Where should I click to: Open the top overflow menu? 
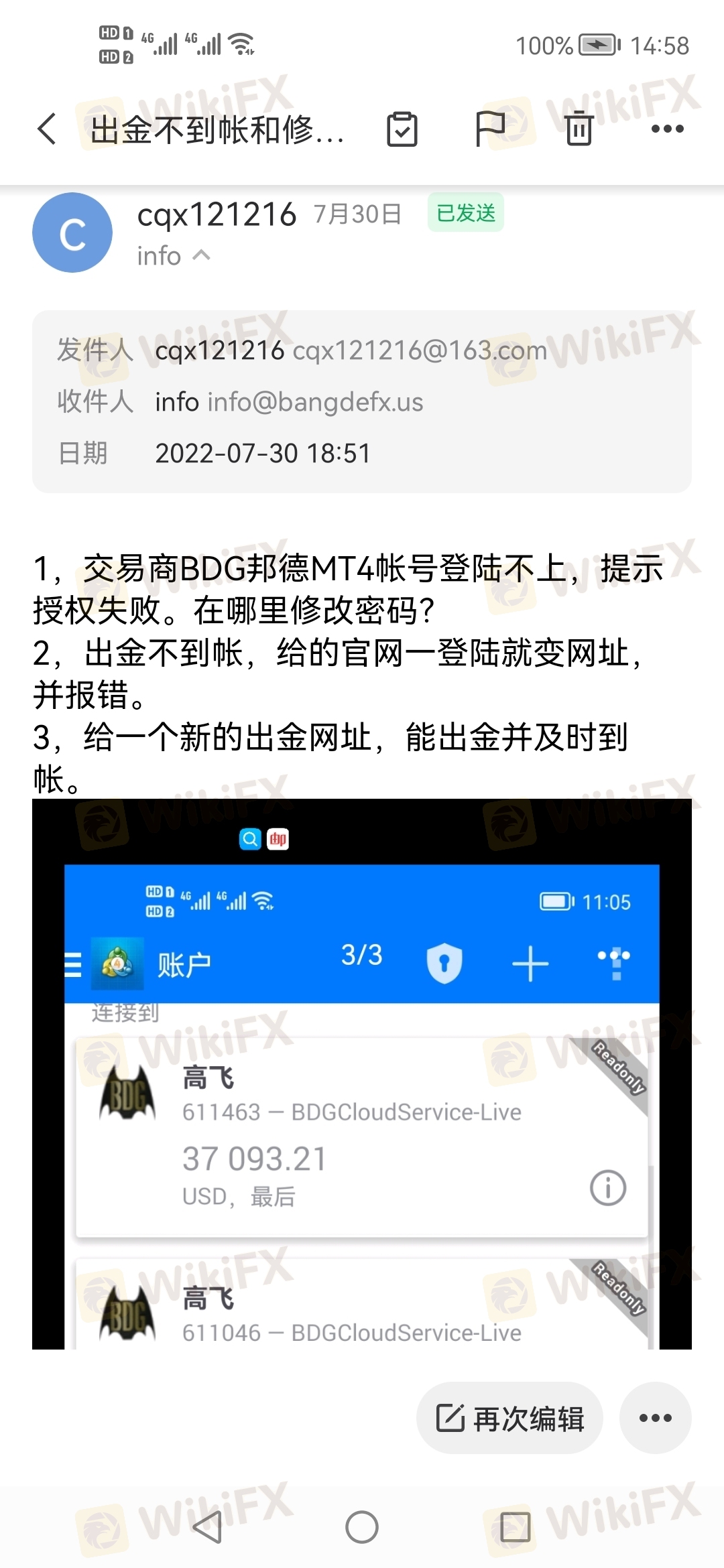667,129
